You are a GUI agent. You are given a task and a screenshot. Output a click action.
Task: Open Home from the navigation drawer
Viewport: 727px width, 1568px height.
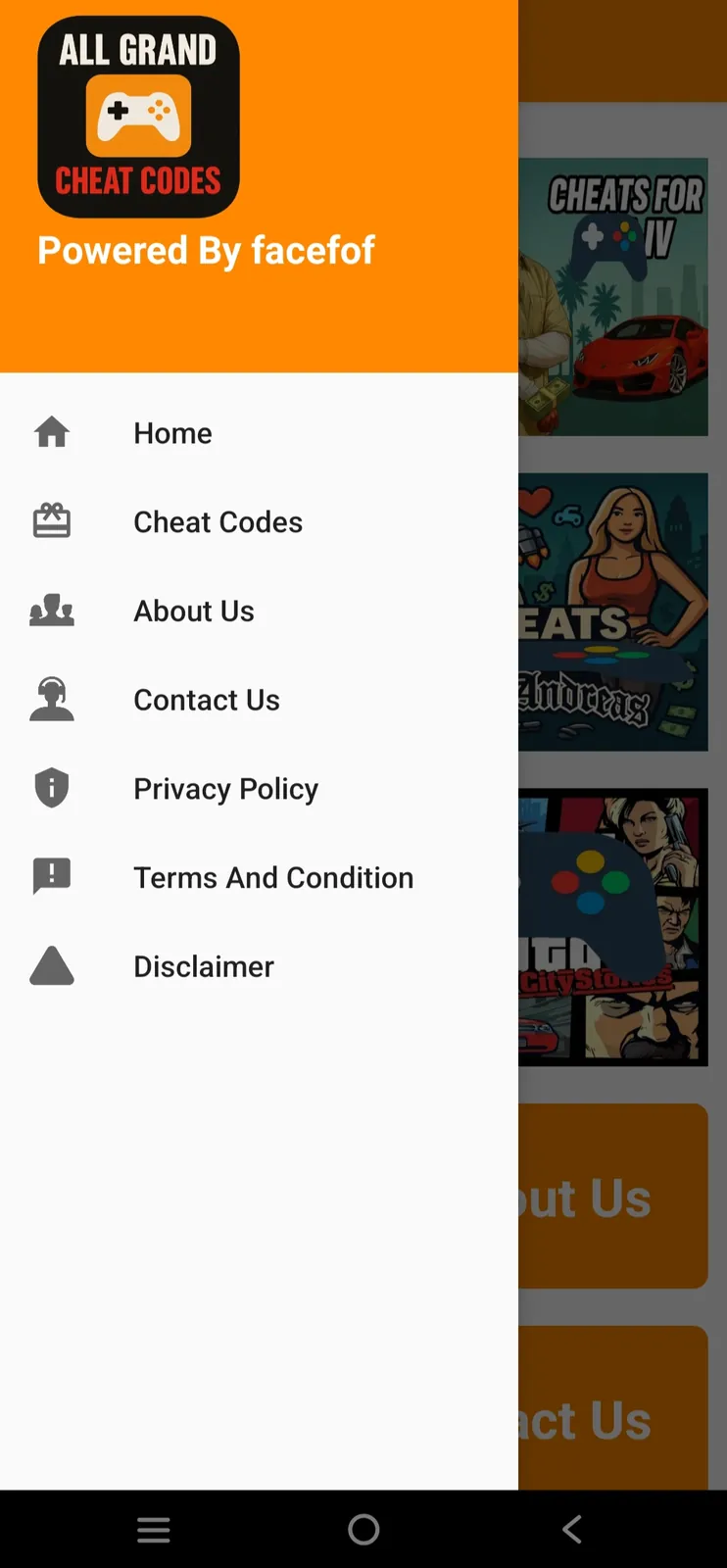(172, 432)
